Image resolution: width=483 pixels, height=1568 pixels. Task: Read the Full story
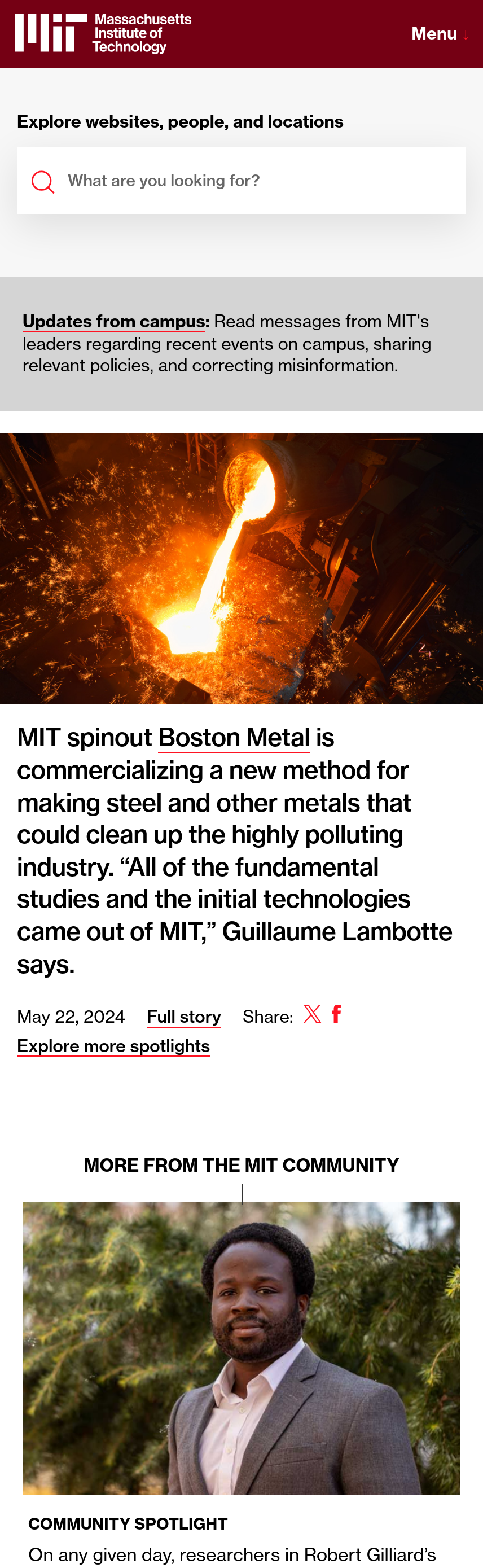click(184, 1017)
